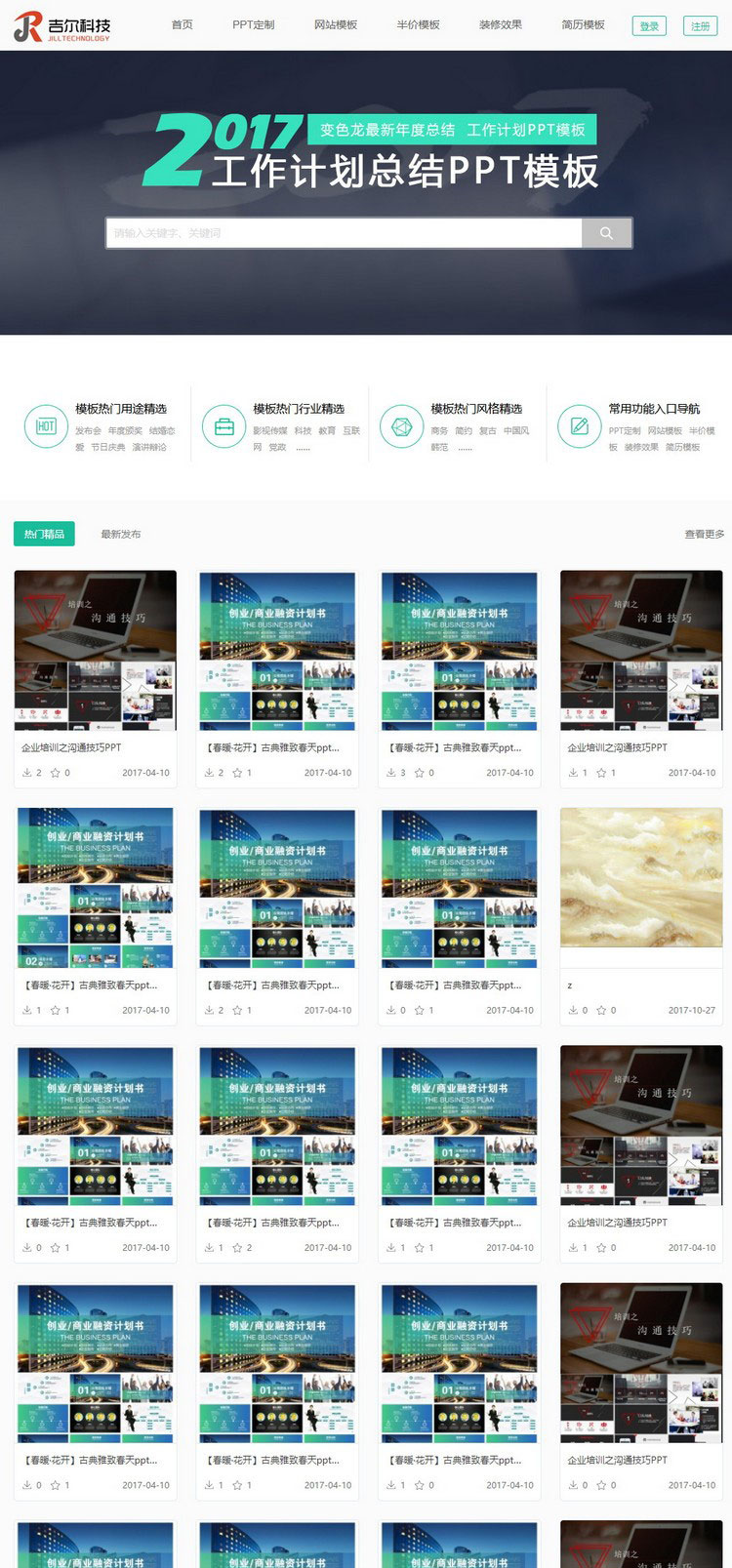Switch to the 最新发布 tab
Image resolution: width=732 pixels, height=1568 pixels.
pyautogui.click(x=121, y=534)
